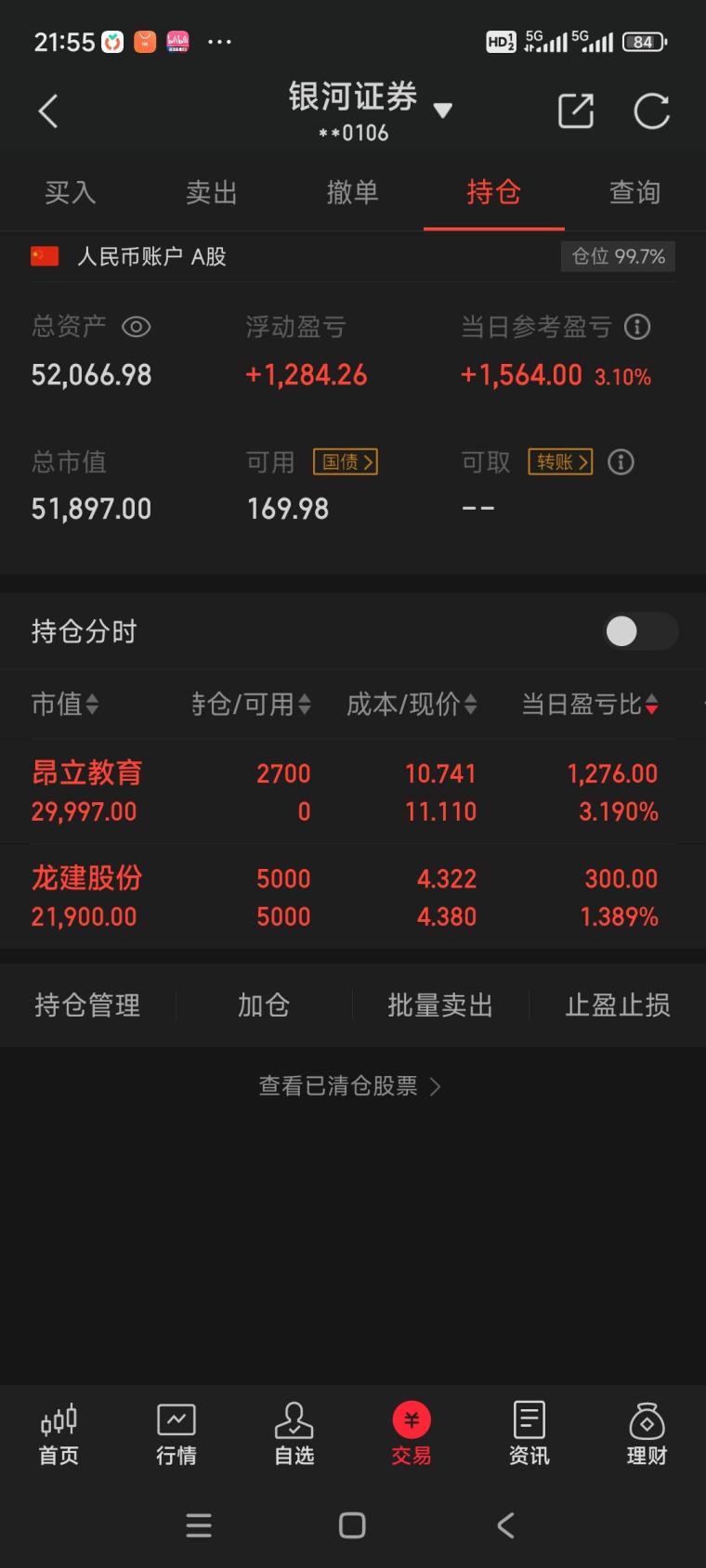Toggle the 持仓分时 switch
This screenshot has width=706, height=1568.
[x=641, y=631]
